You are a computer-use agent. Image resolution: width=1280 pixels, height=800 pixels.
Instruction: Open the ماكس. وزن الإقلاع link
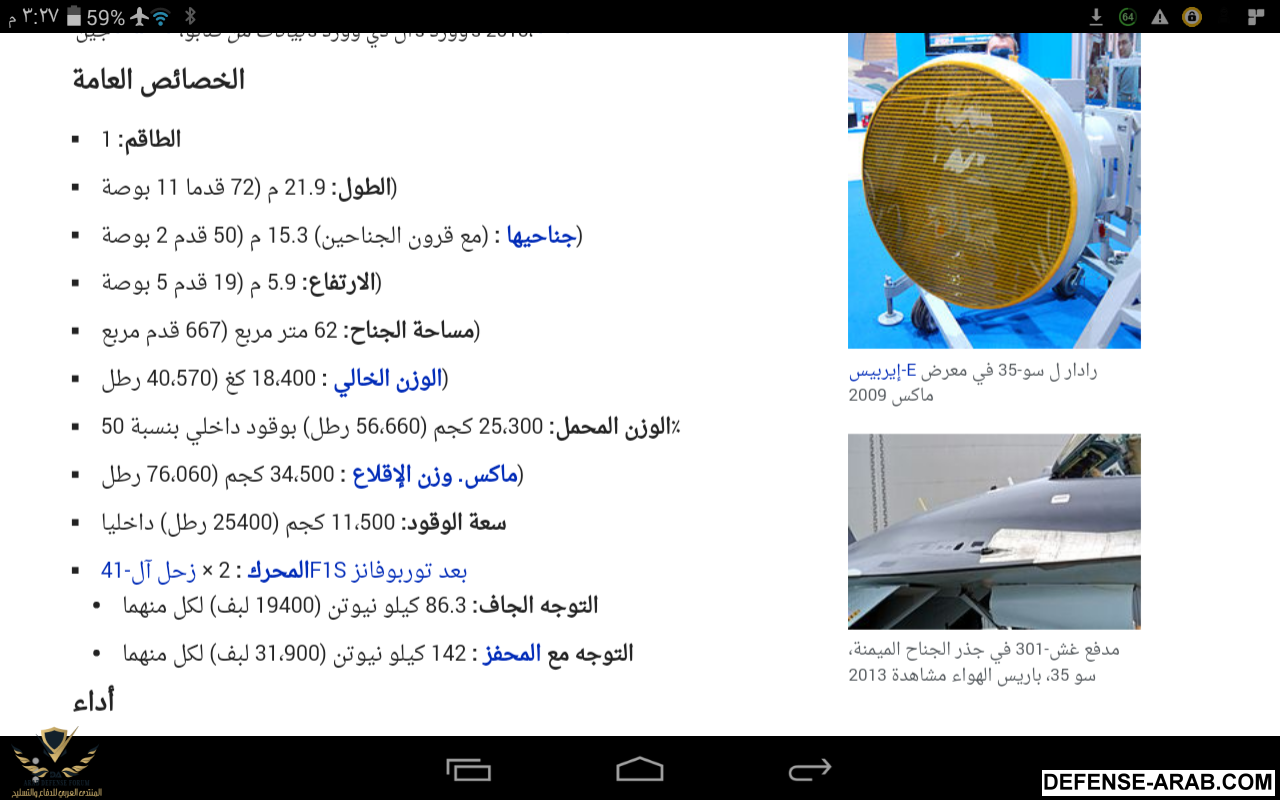[x=434, y=474]
